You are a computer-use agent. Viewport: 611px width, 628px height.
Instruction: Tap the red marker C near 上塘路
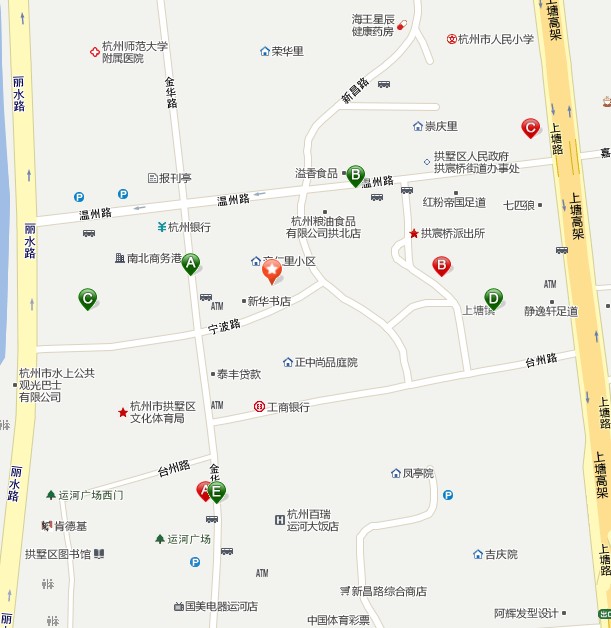530,127
